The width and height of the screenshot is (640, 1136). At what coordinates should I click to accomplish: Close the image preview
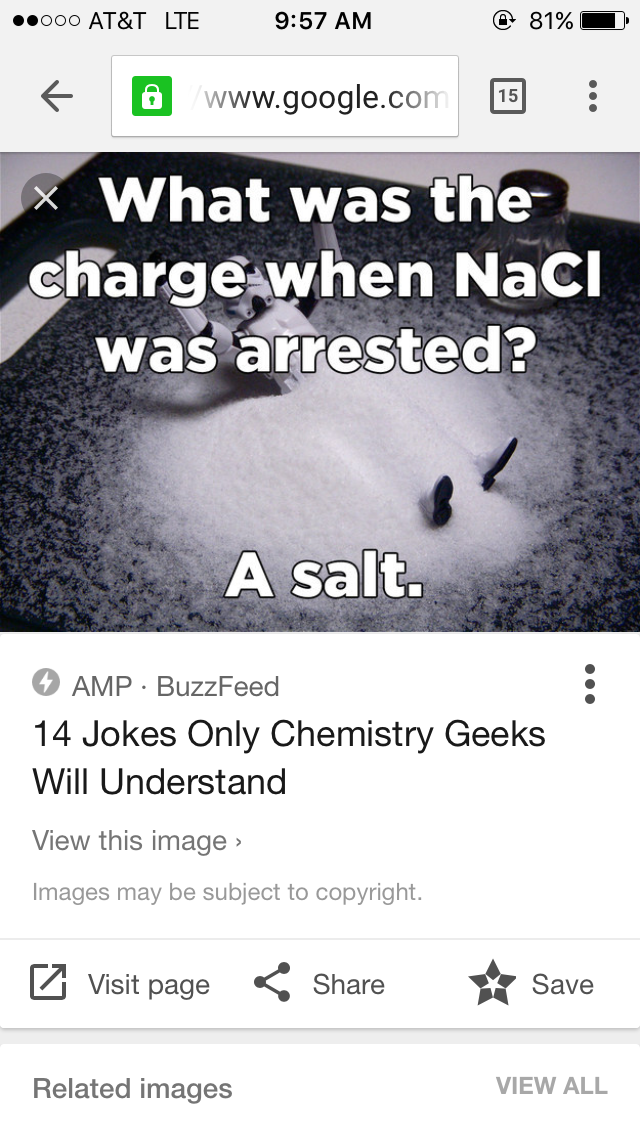click(x=45, y=198)
